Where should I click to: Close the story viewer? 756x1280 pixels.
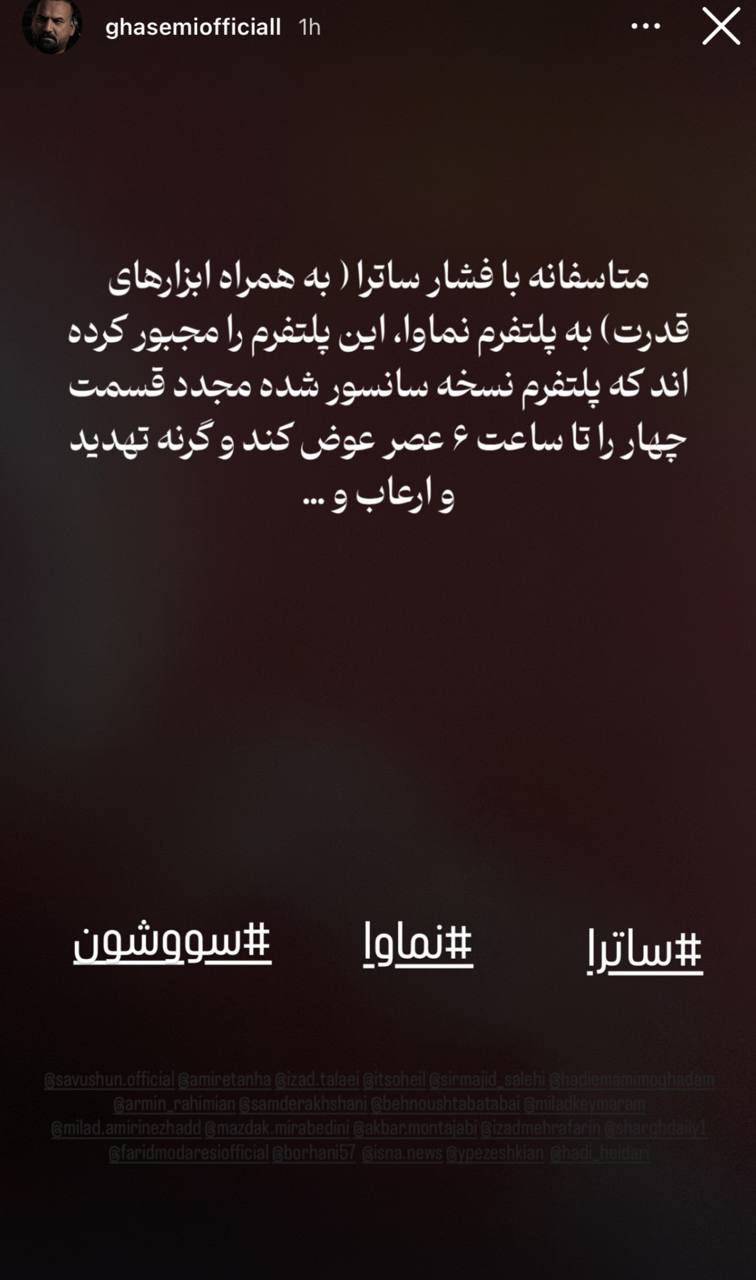(x=720, y=27)
